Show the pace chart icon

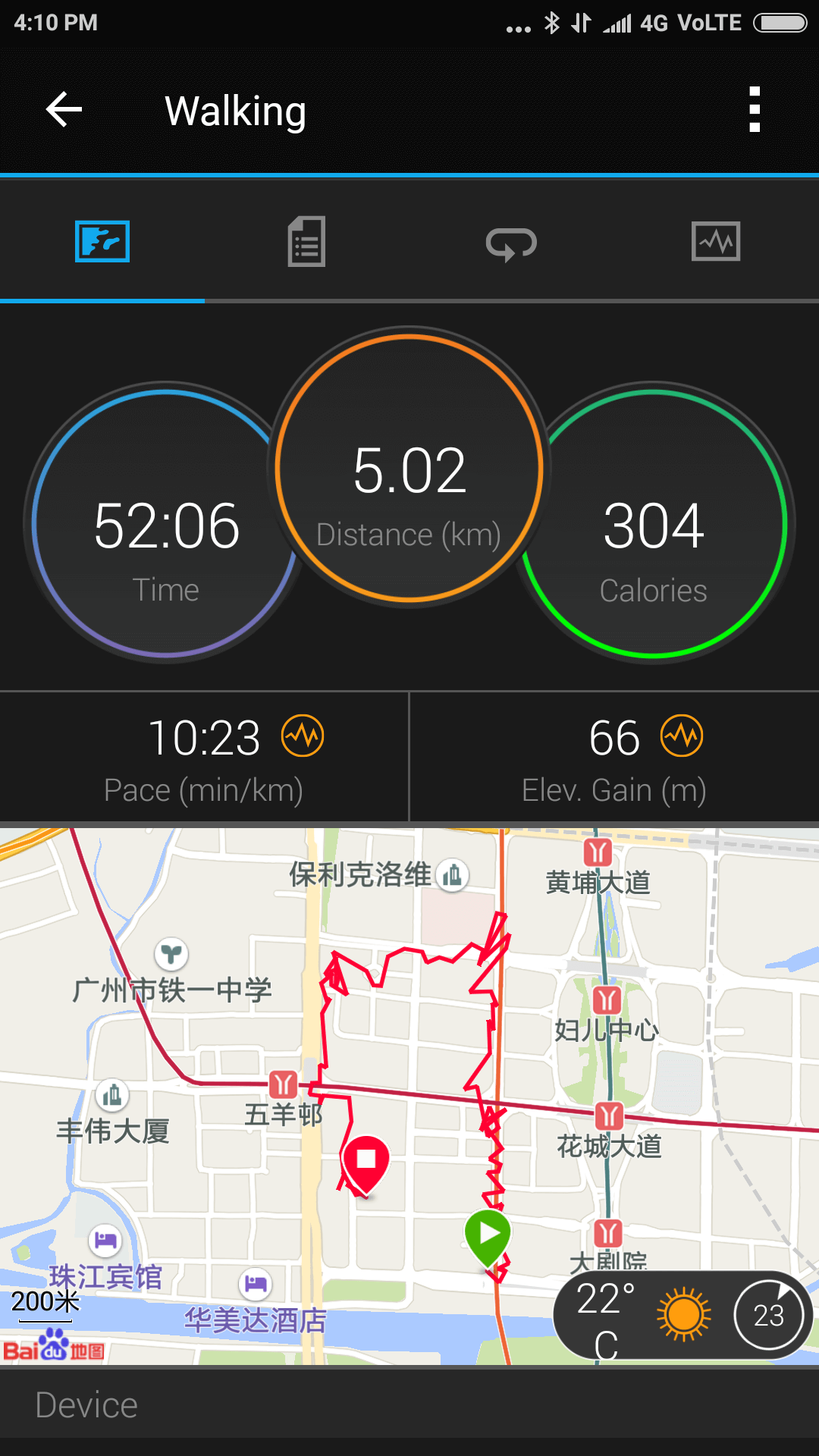click(x=303, y=736)
